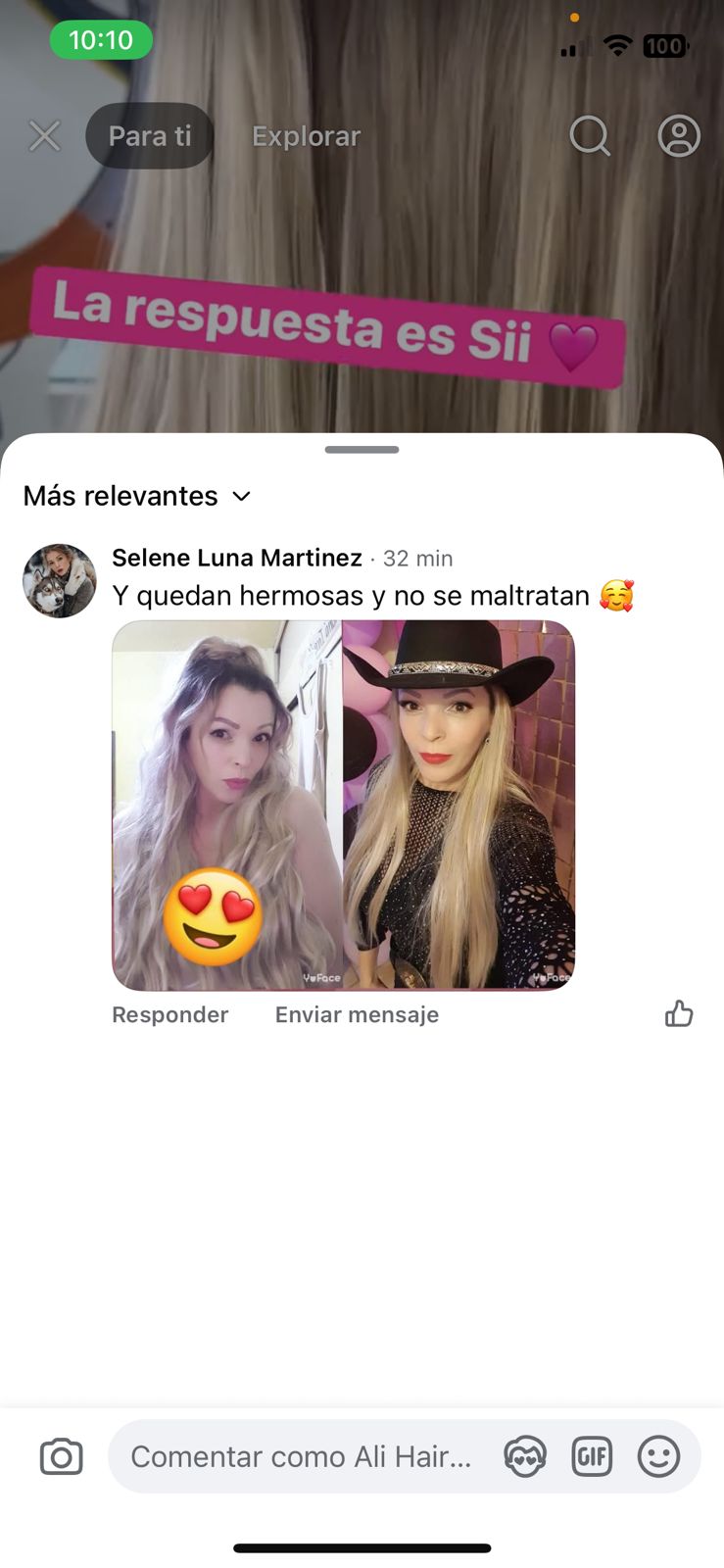The width and height of the screenshot is (724, 1568).
Task: View the photo attached to Selene's comment
Action: (x=343, y=805)
